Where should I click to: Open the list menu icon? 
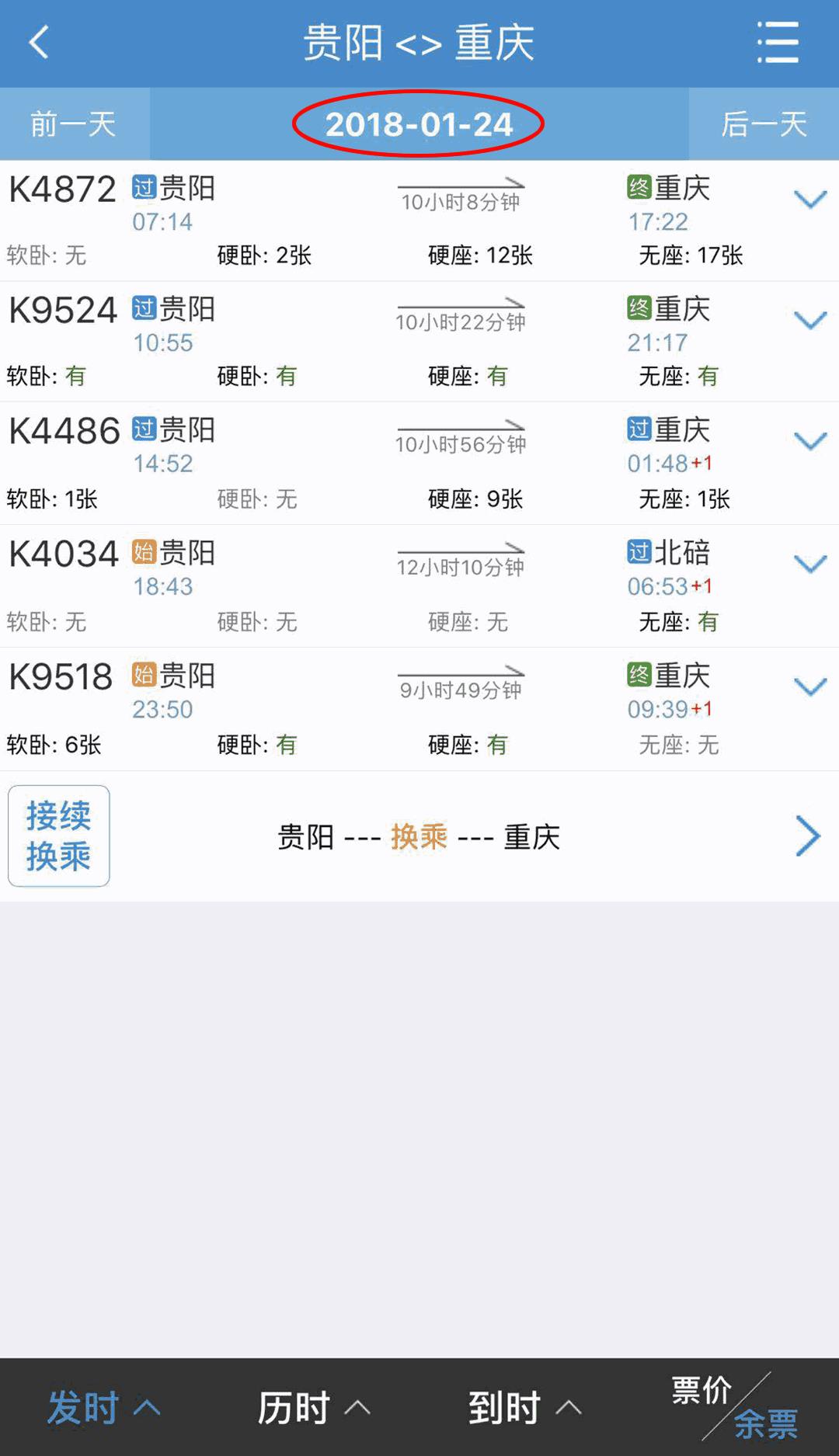coord(778,42)
